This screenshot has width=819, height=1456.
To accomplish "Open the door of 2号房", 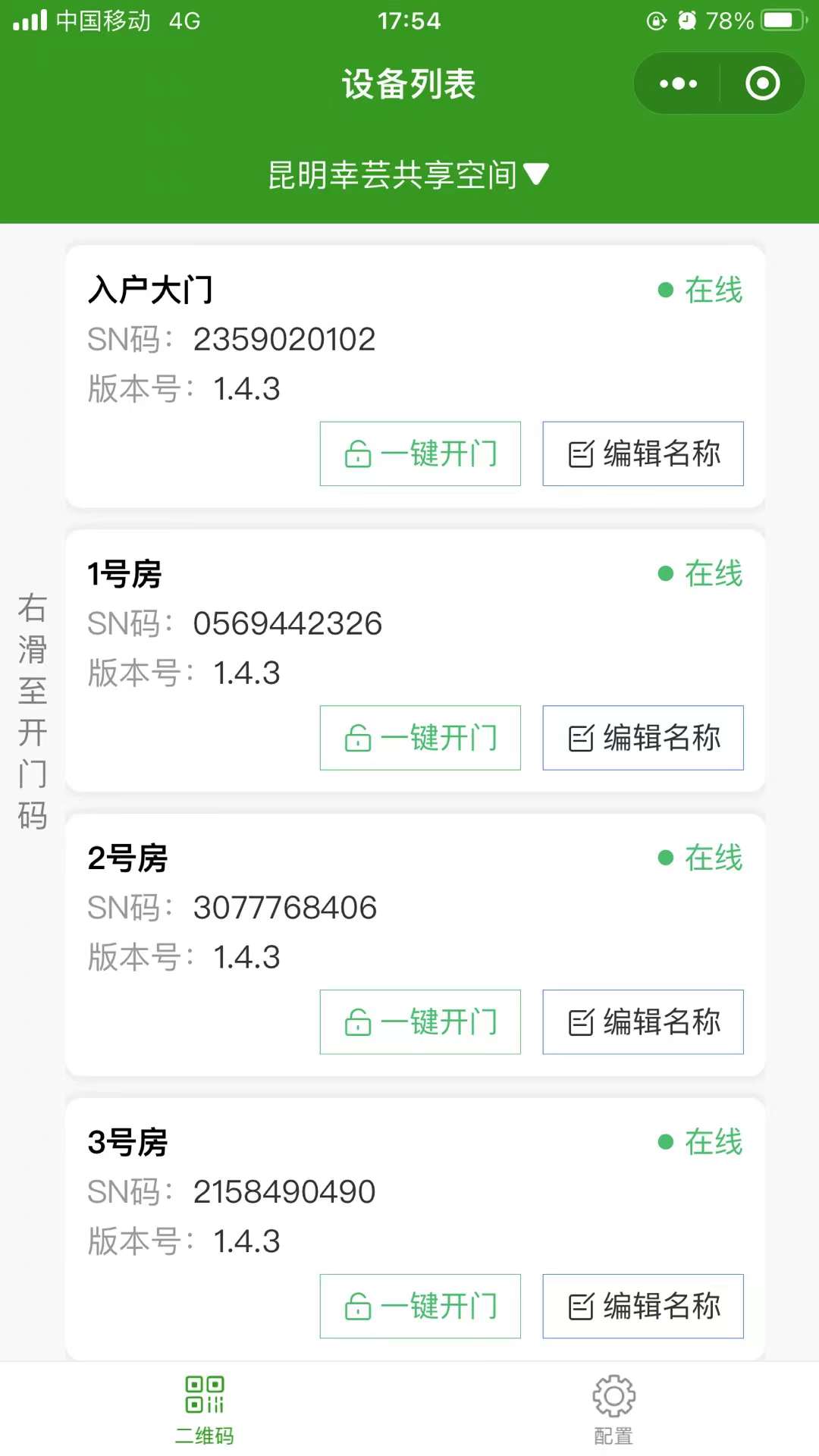I will [420, 1021].
